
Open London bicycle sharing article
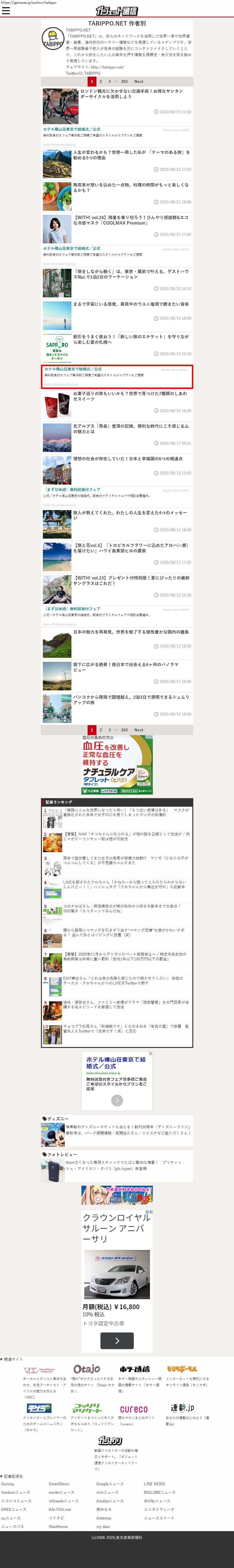tap(131, 94)
